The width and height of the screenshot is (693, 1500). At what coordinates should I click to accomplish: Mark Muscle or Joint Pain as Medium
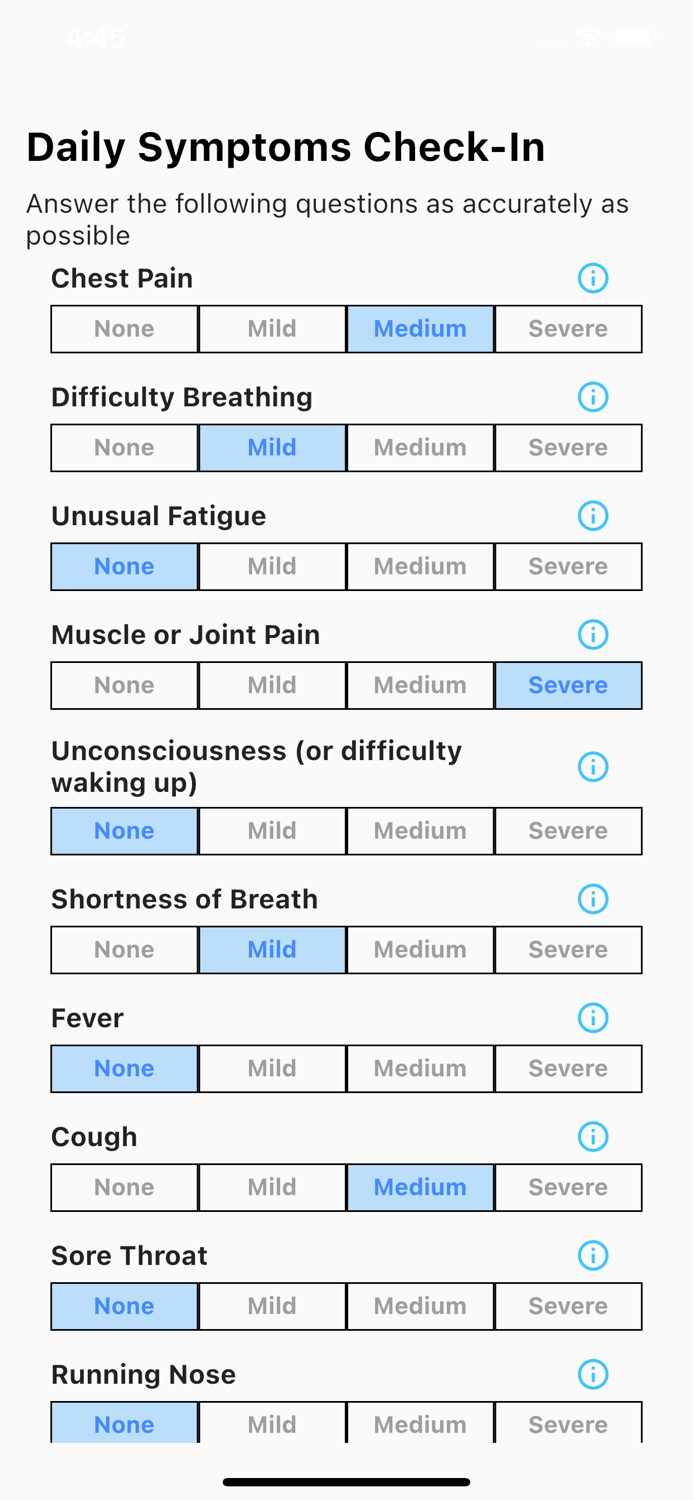pos(420,686)
